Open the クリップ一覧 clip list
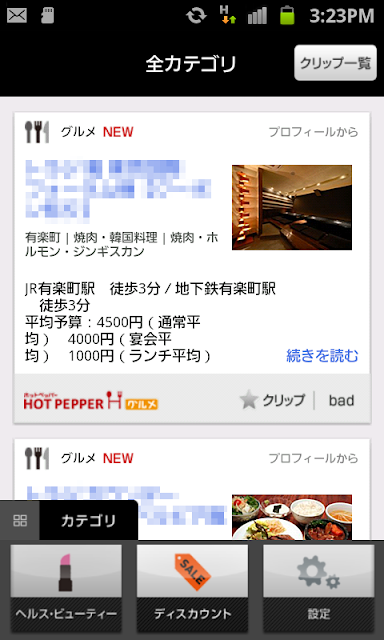Screen dimensions: 384x640 pyautogui.click(x=335, y=63)
